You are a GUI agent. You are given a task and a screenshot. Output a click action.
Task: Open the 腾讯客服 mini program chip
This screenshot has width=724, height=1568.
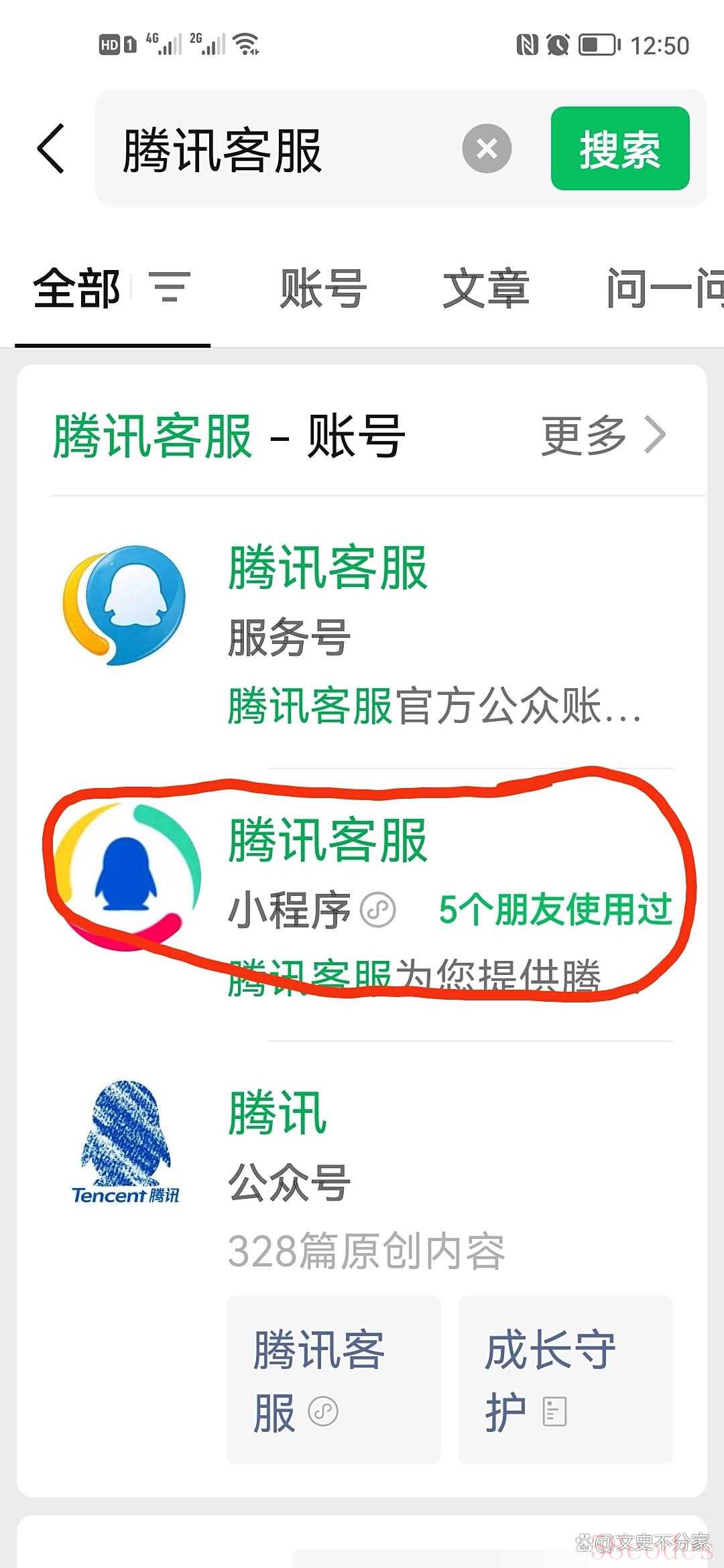pyautogui.click(x=334, y=1380)
